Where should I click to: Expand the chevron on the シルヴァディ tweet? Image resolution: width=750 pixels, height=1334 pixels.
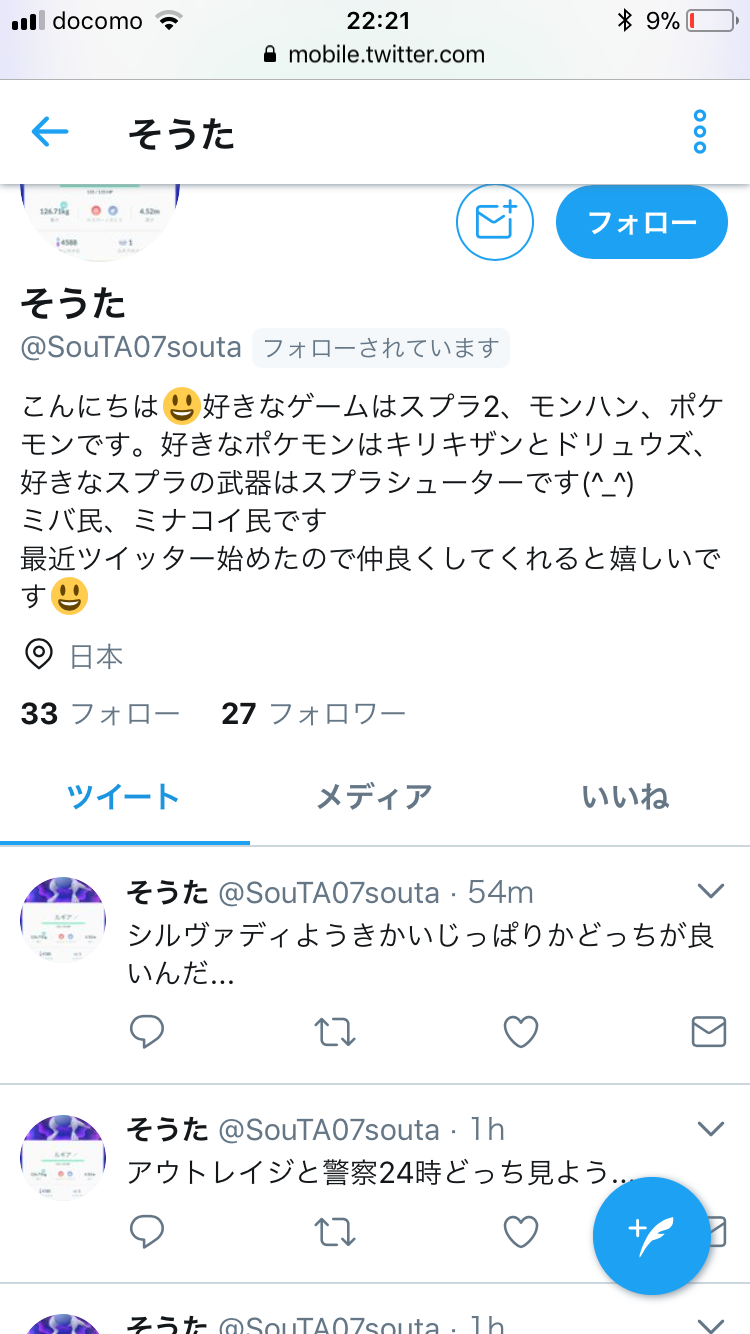pos(710,891)
